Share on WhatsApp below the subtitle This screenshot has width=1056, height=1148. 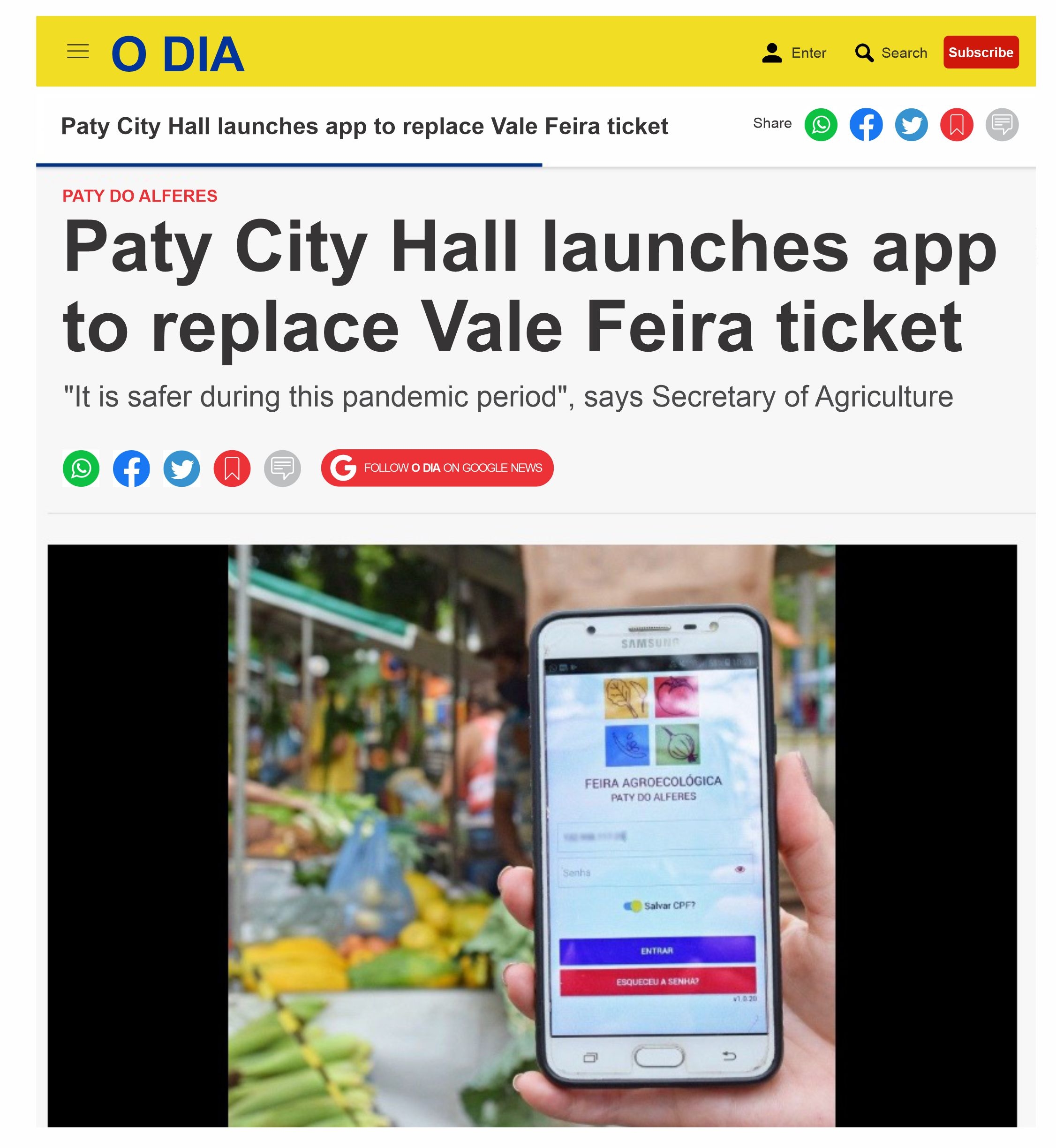[81, 468]
